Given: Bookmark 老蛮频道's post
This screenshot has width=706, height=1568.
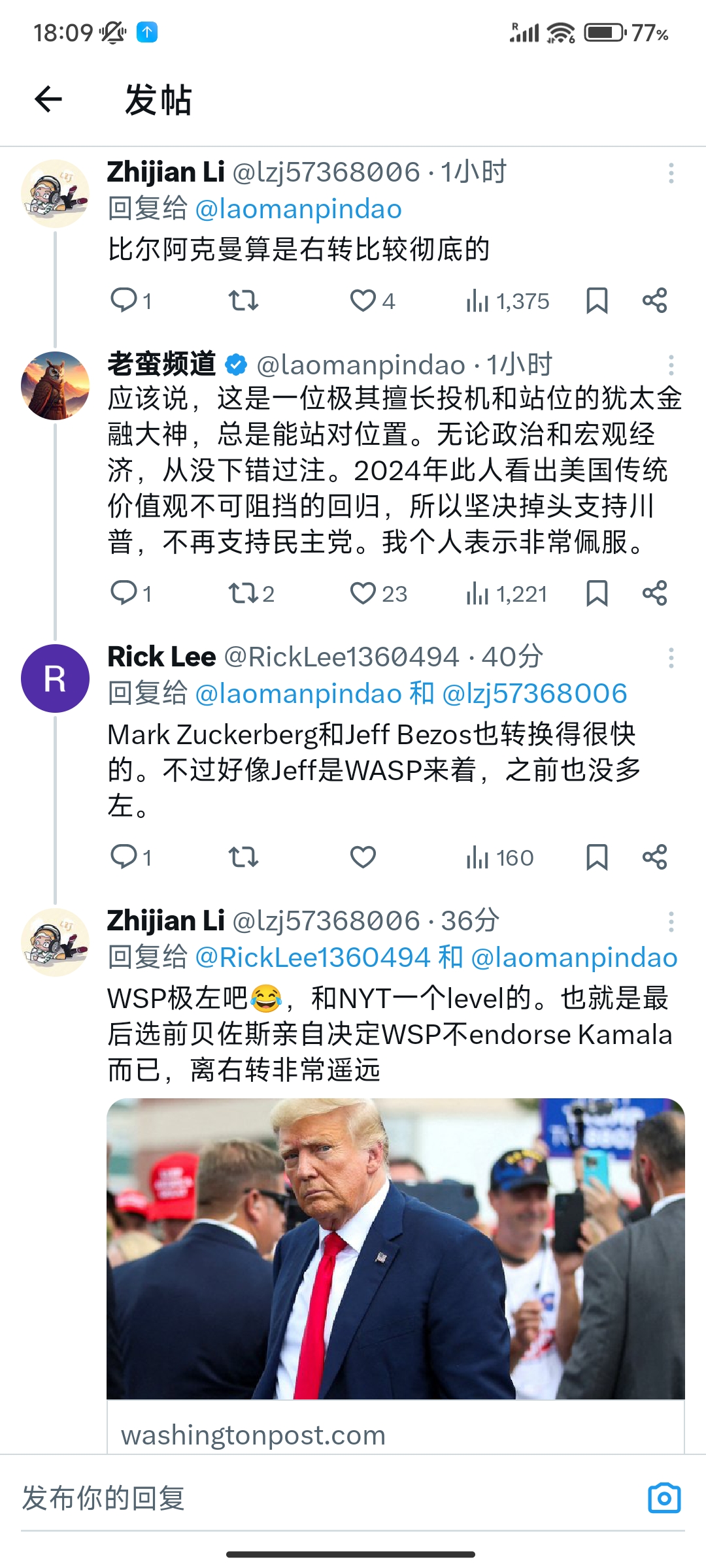Looking at the screenshot, I should [x=597, y=593].
